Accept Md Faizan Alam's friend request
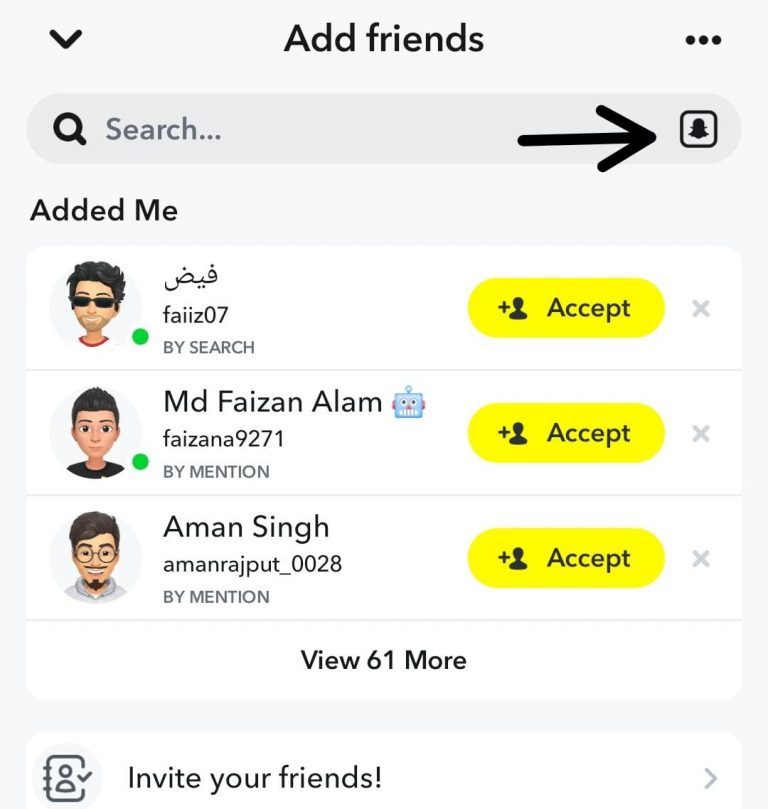Screen dimensions: 768x809 click(565, 433)
